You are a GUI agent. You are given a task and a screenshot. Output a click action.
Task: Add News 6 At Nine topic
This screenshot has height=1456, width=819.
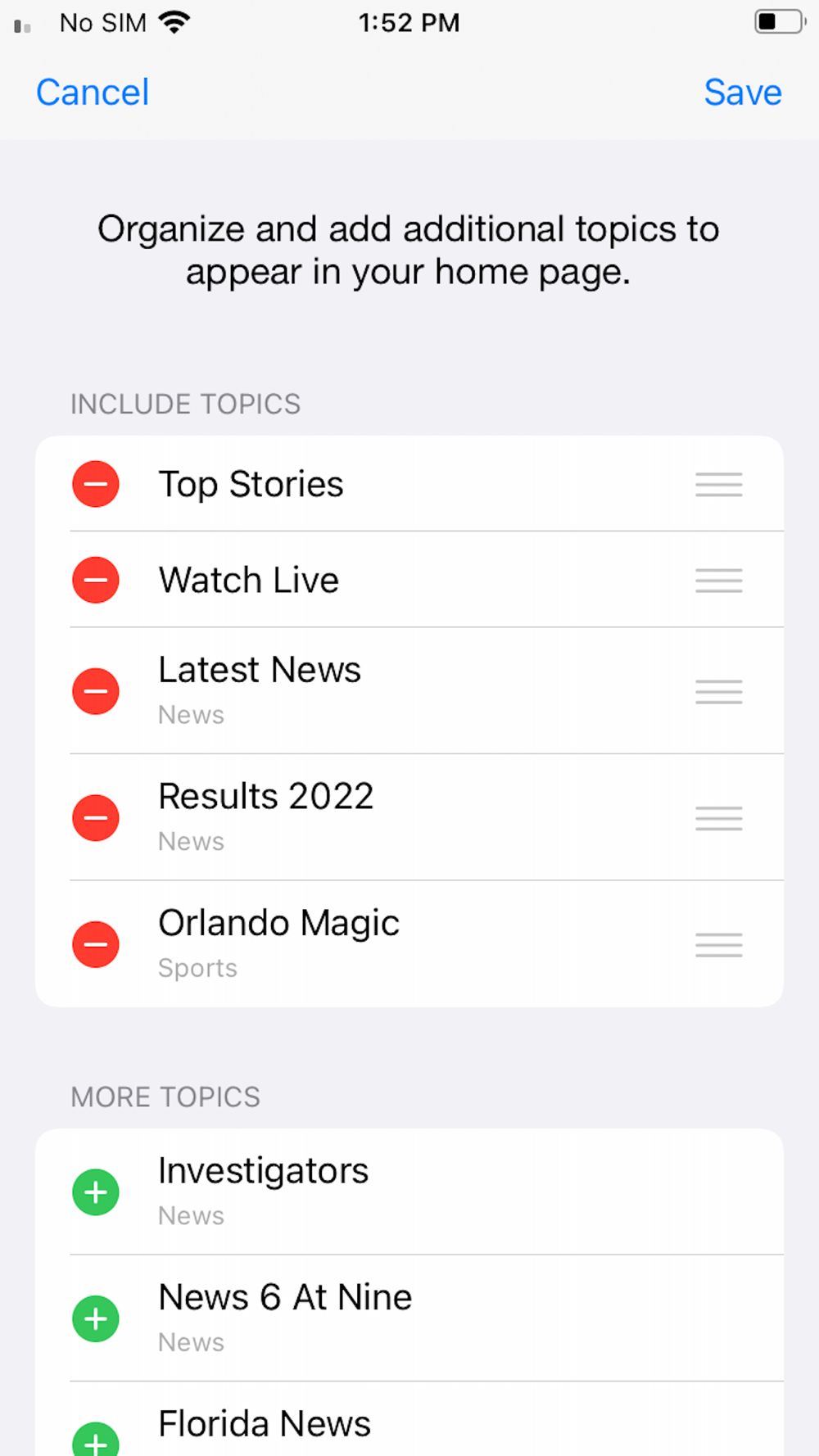[x=96, y=1318]
